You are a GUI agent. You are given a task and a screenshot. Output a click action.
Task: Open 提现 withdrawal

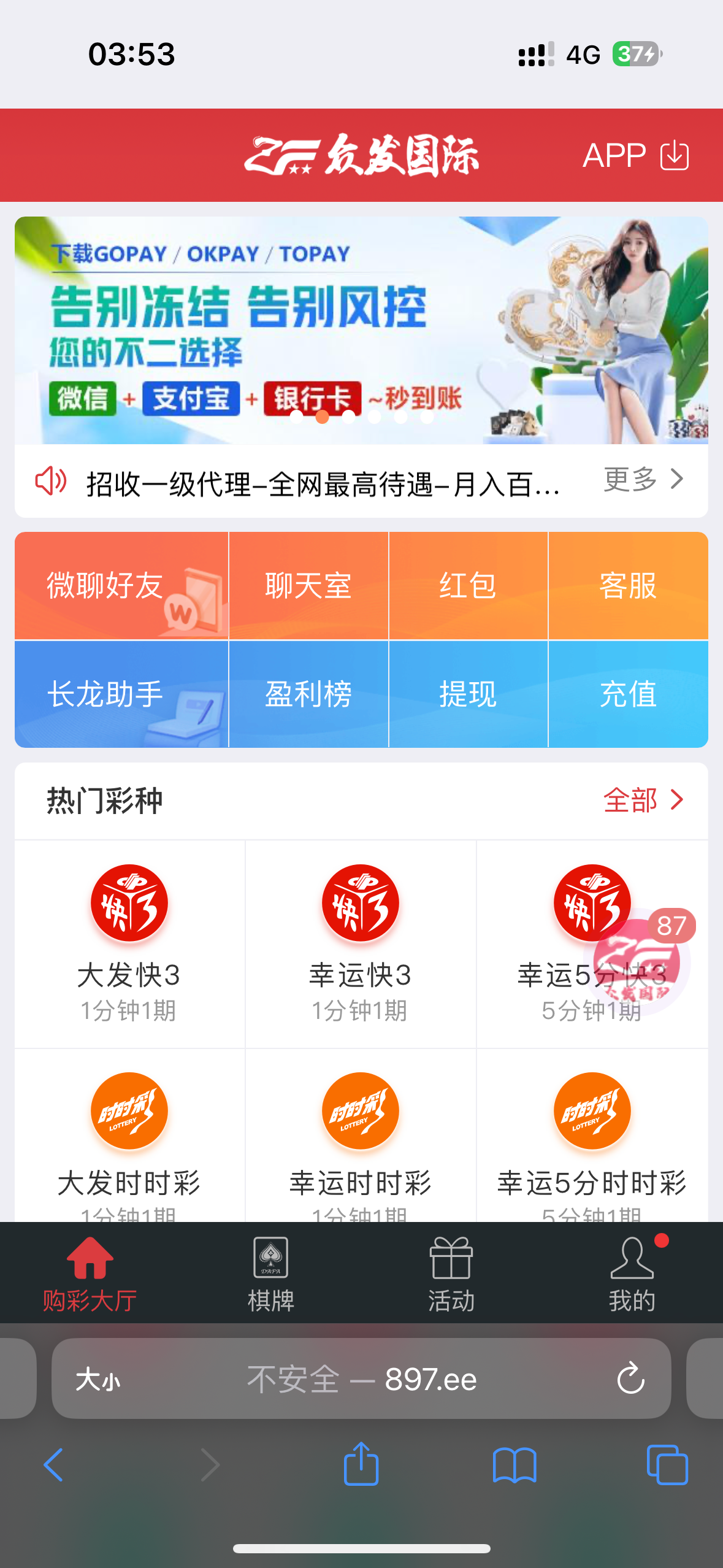(x=468, y=694)
